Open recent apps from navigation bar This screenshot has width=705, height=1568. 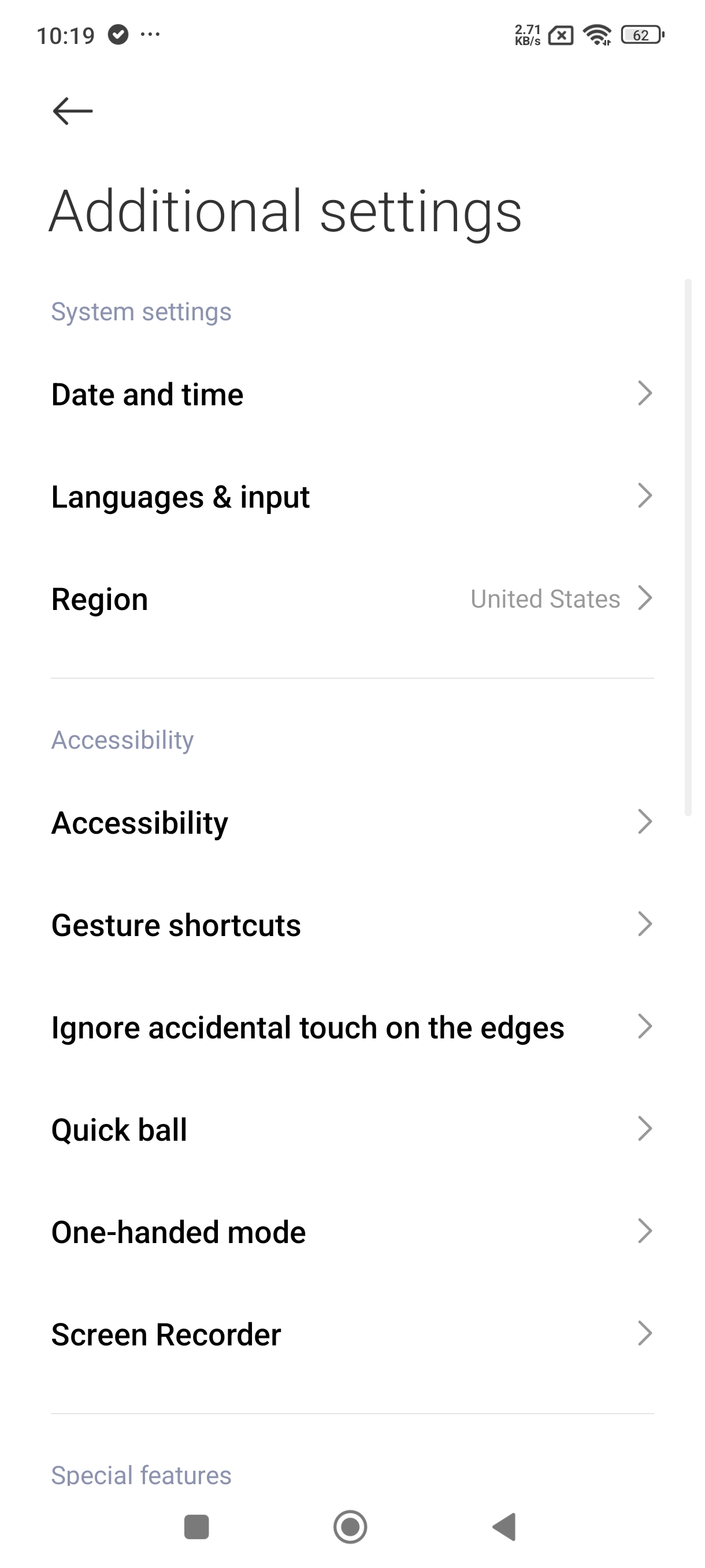pos(196,1526)
